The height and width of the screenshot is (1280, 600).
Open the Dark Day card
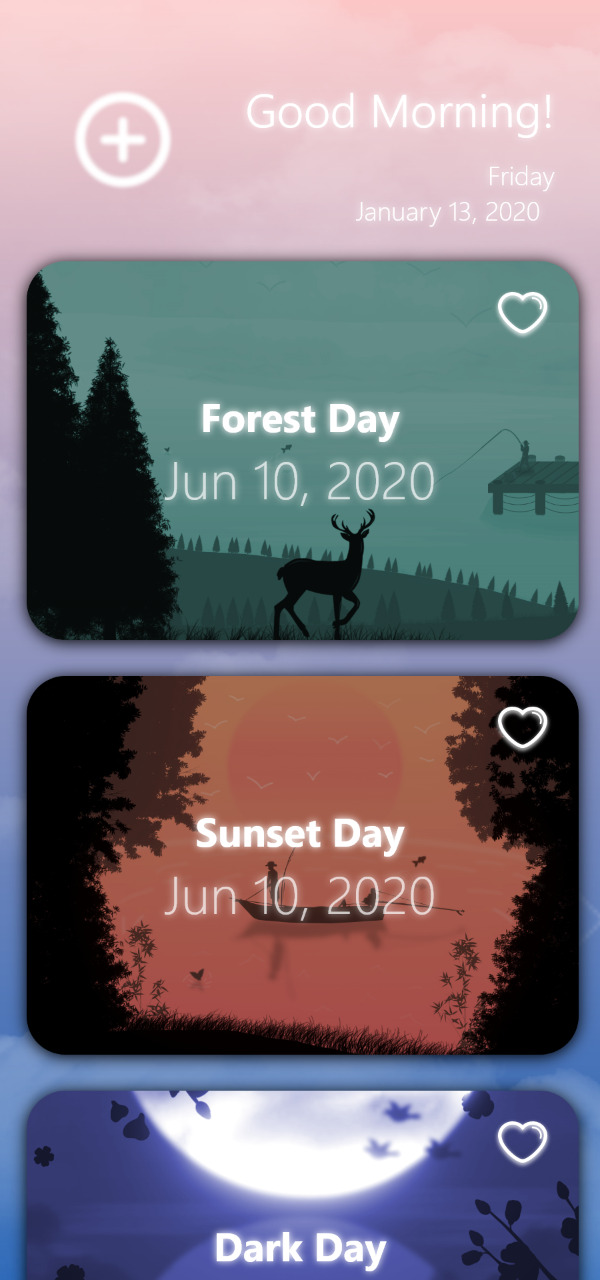point(300,1200)
